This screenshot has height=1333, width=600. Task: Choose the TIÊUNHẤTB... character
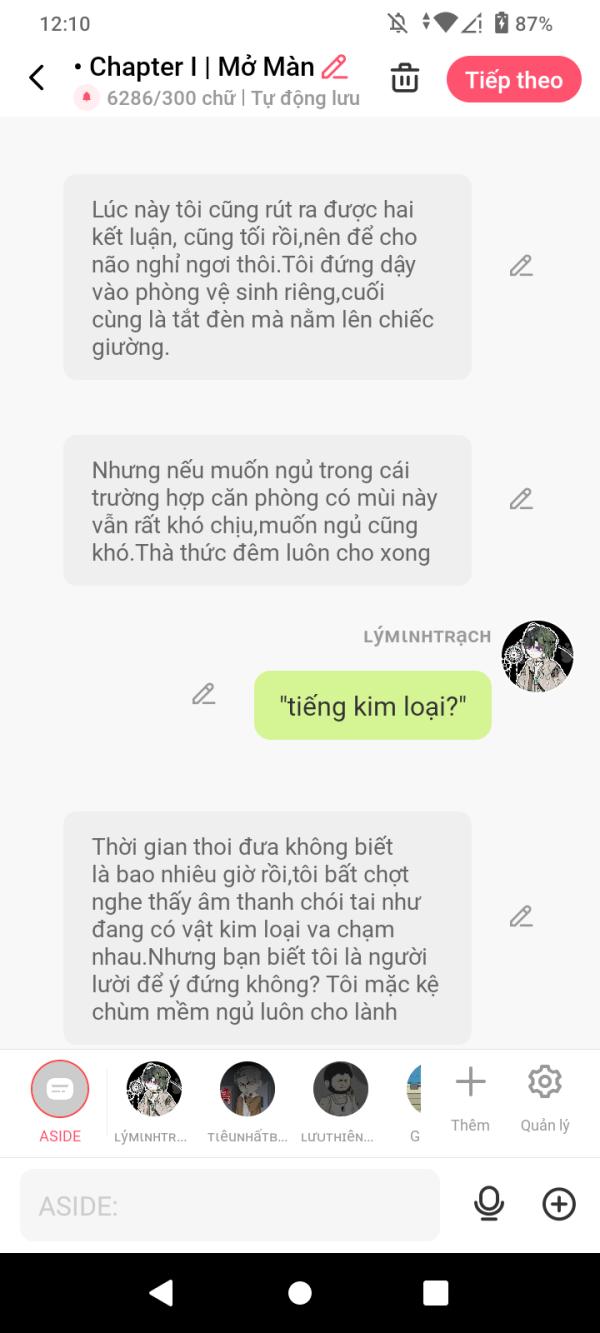click(247, 1090)
